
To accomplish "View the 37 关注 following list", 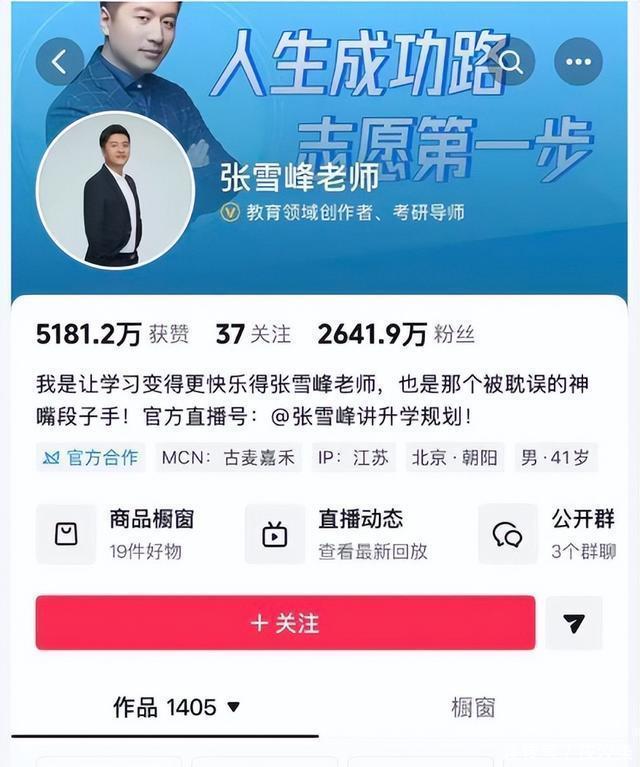I will (253, 335).
